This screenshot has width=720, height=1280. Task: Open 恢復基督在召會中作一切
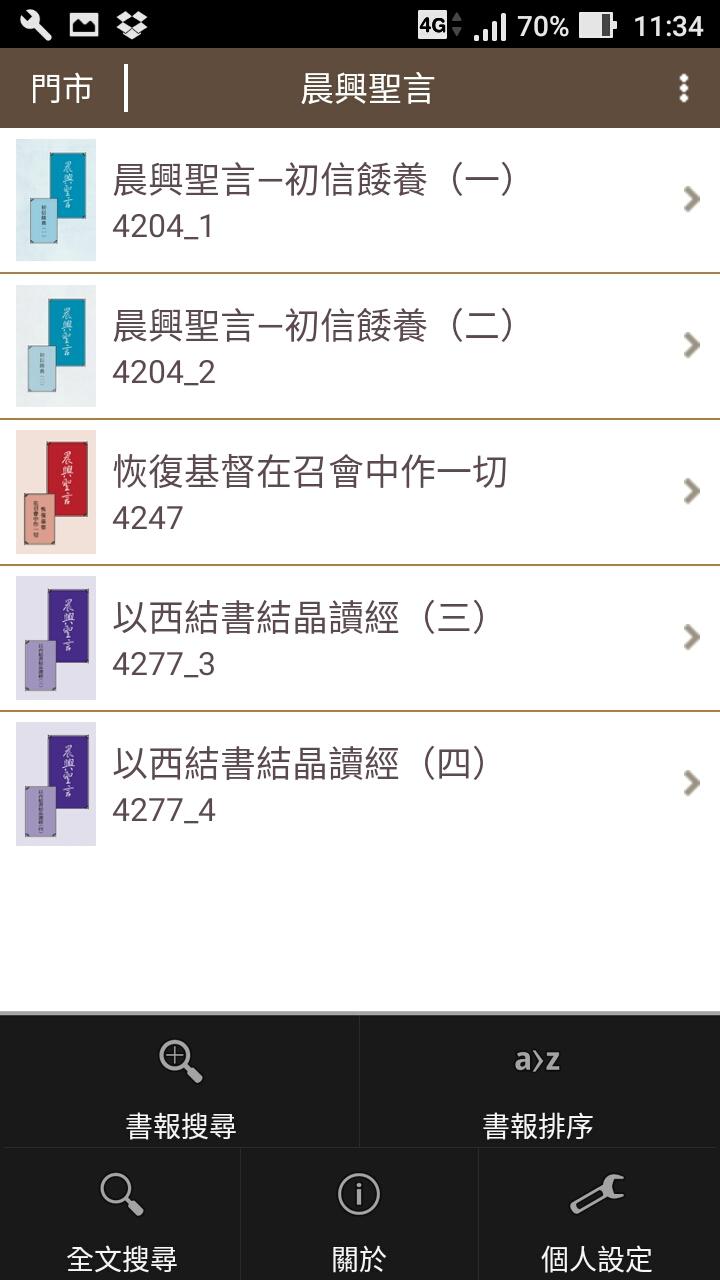tap(360, 492)
